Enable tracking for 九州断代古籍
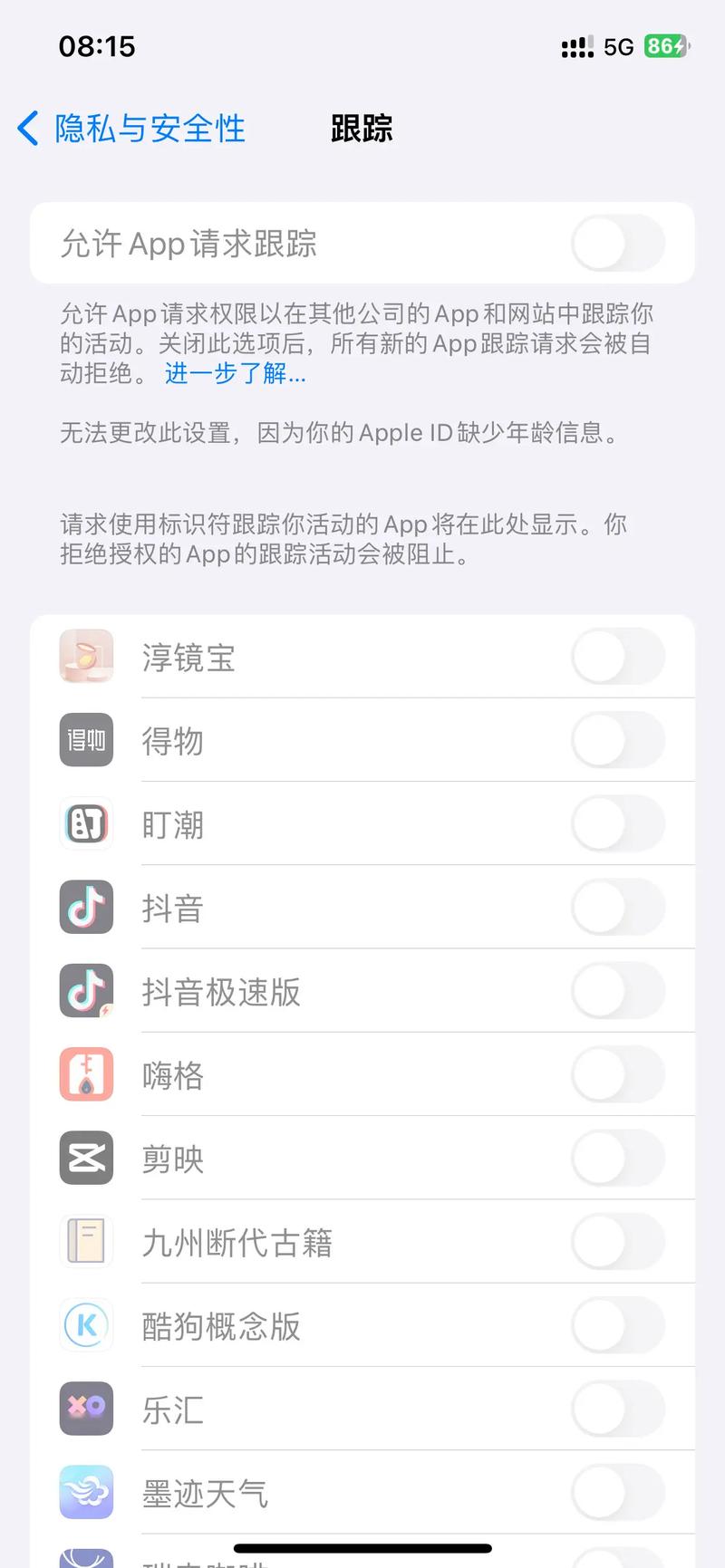 (618, 1242)
